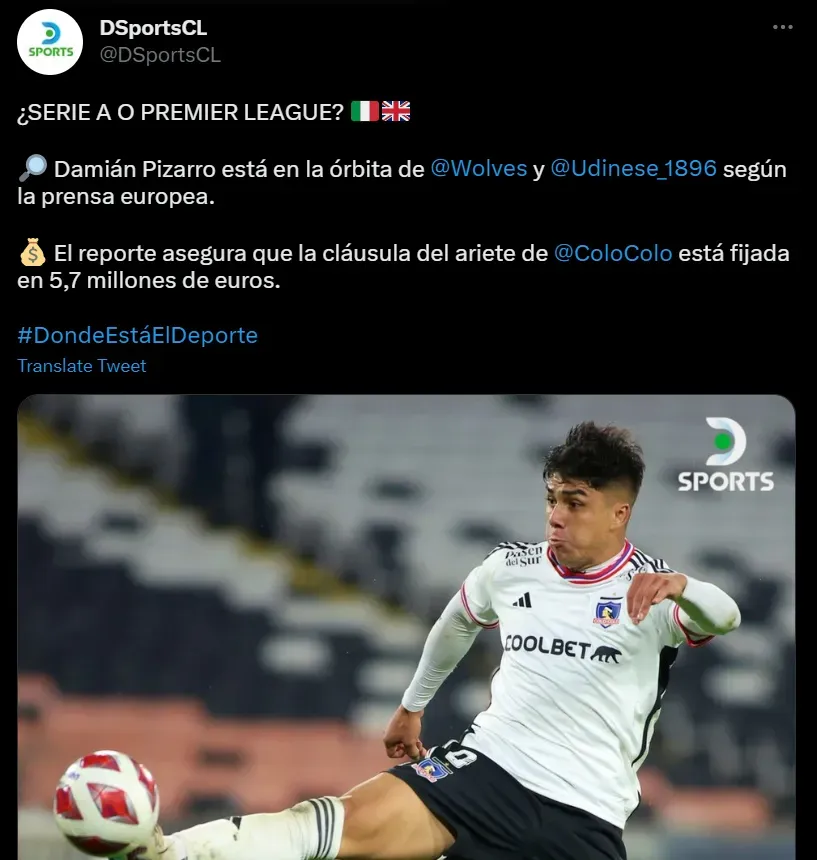
Task: Select Translate Tweet
Action: [82, 366]
